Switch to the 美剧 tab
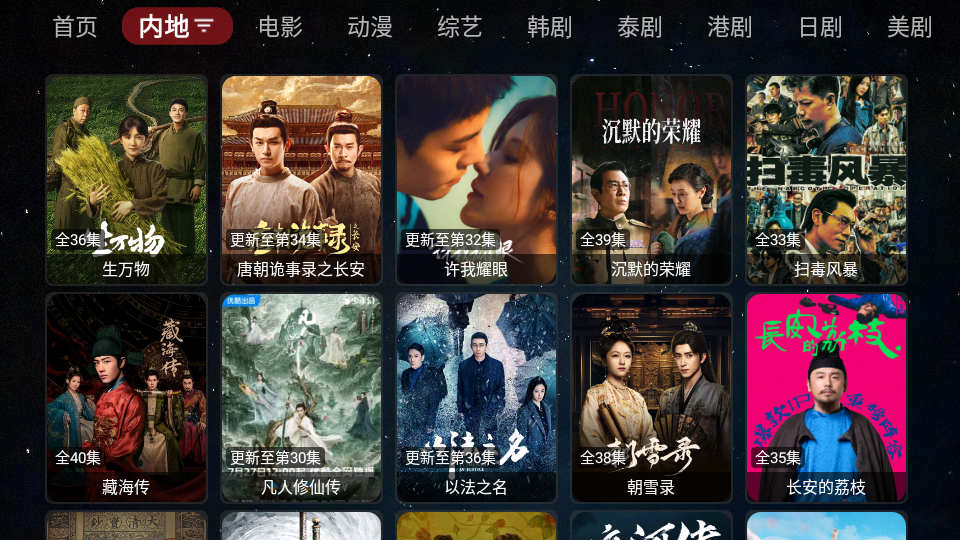960x540 pixels. click(909, 27)
